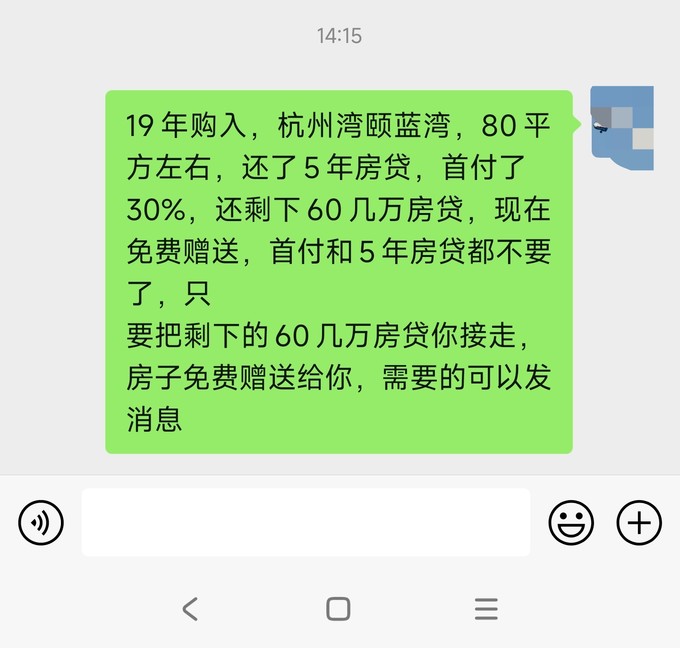Return to the home screen
Viewport: 680px width, 648px height.
pyautogui.click(x=338, y=608)
